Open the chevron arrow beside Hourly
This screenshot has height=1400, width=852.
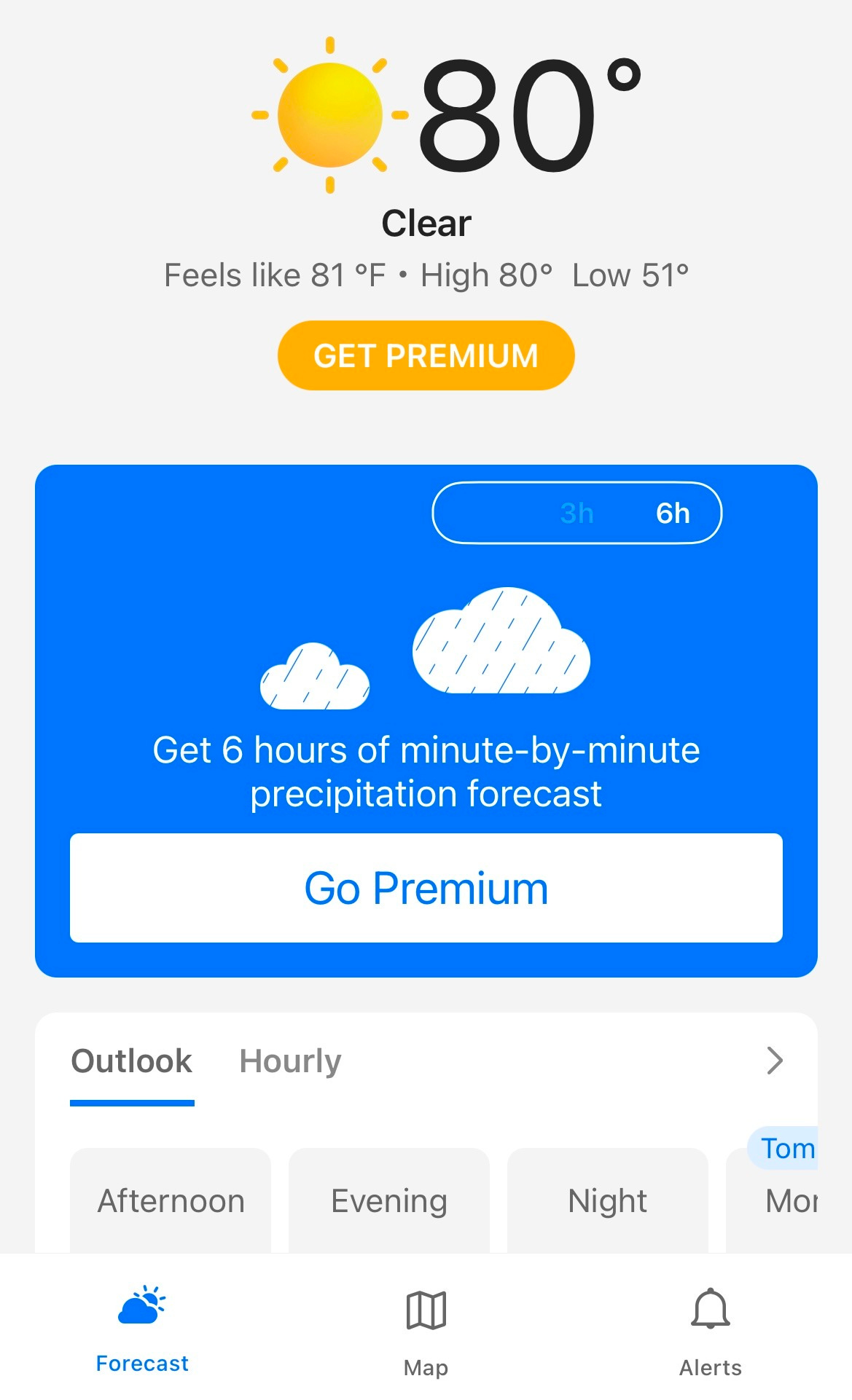pos(775,1061)
